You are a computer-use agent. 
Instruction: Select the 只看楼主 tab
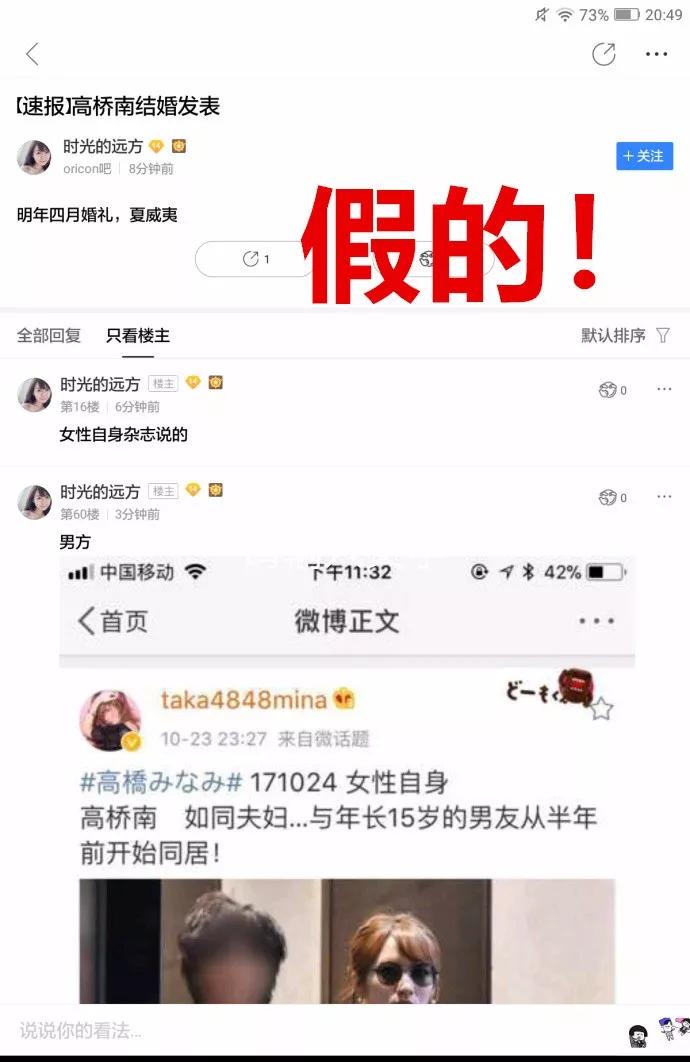138,336
